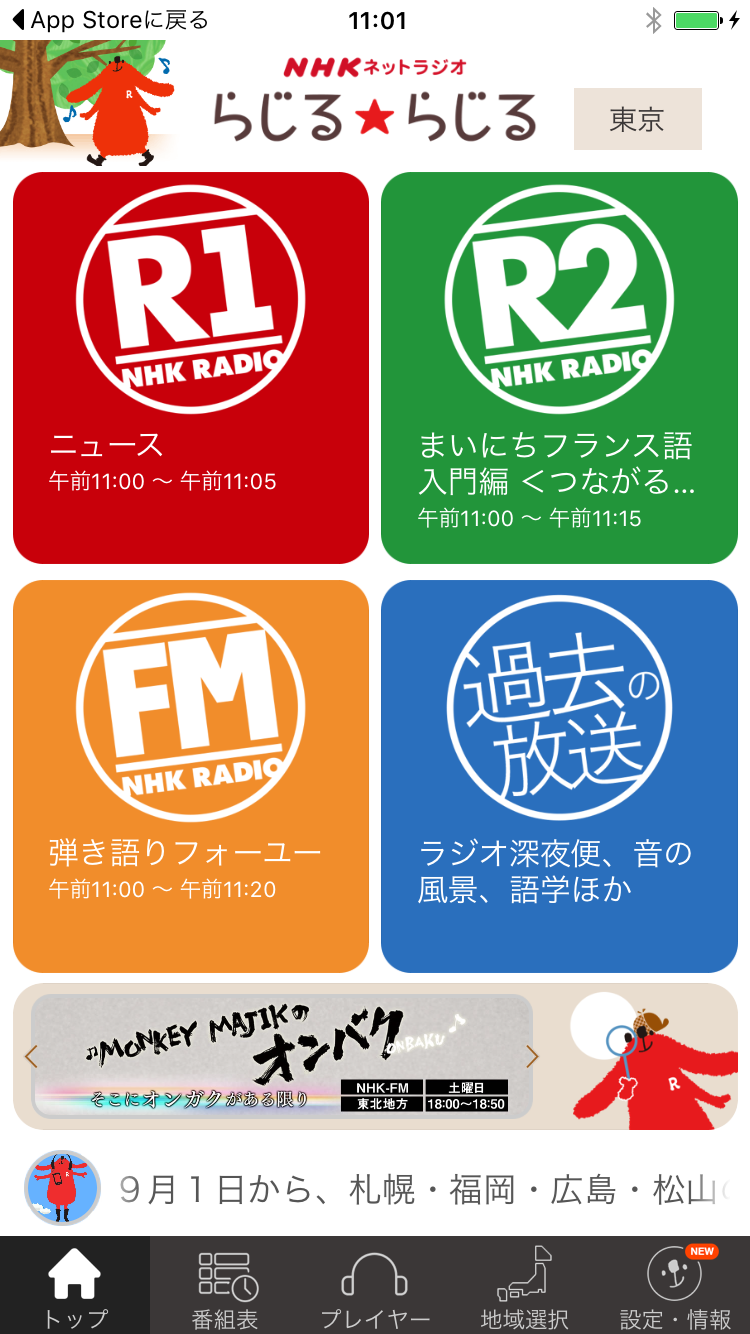This screenshot has width=750, height=1334.
Task: Play the FM 弾き語りフォーユー station
Action: 191,775
